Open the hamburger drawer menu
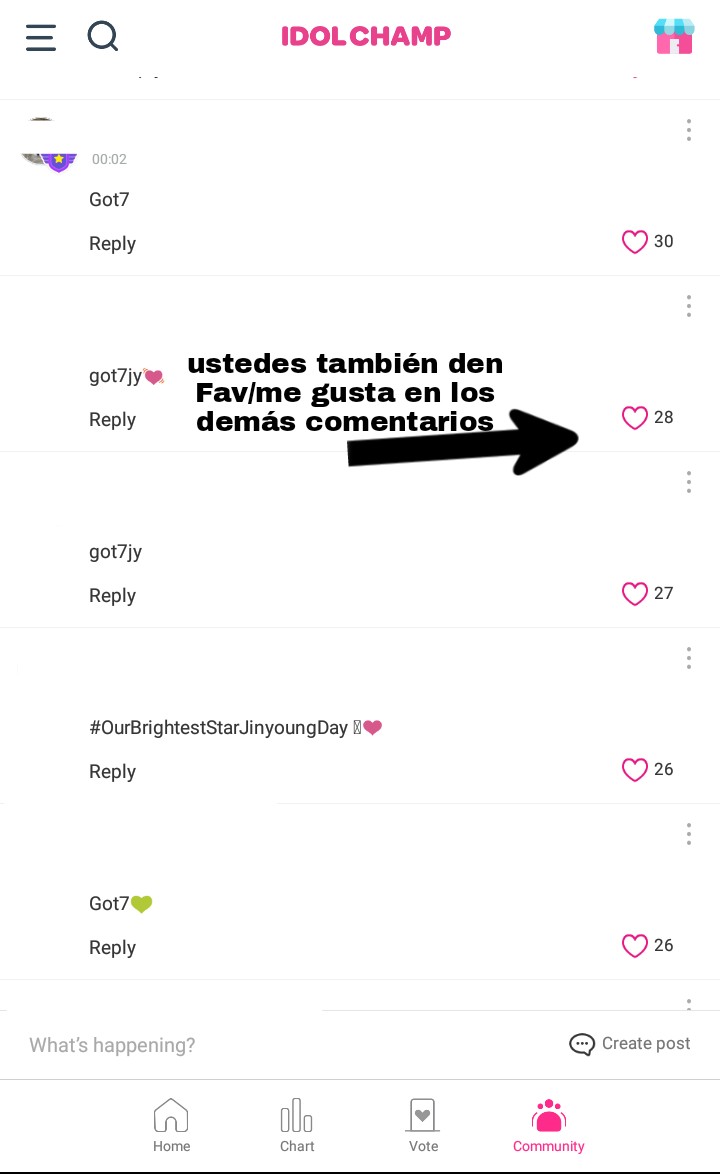Image resolution: width=720 pixels, height=1174 pixels. (x=40, y=37)
